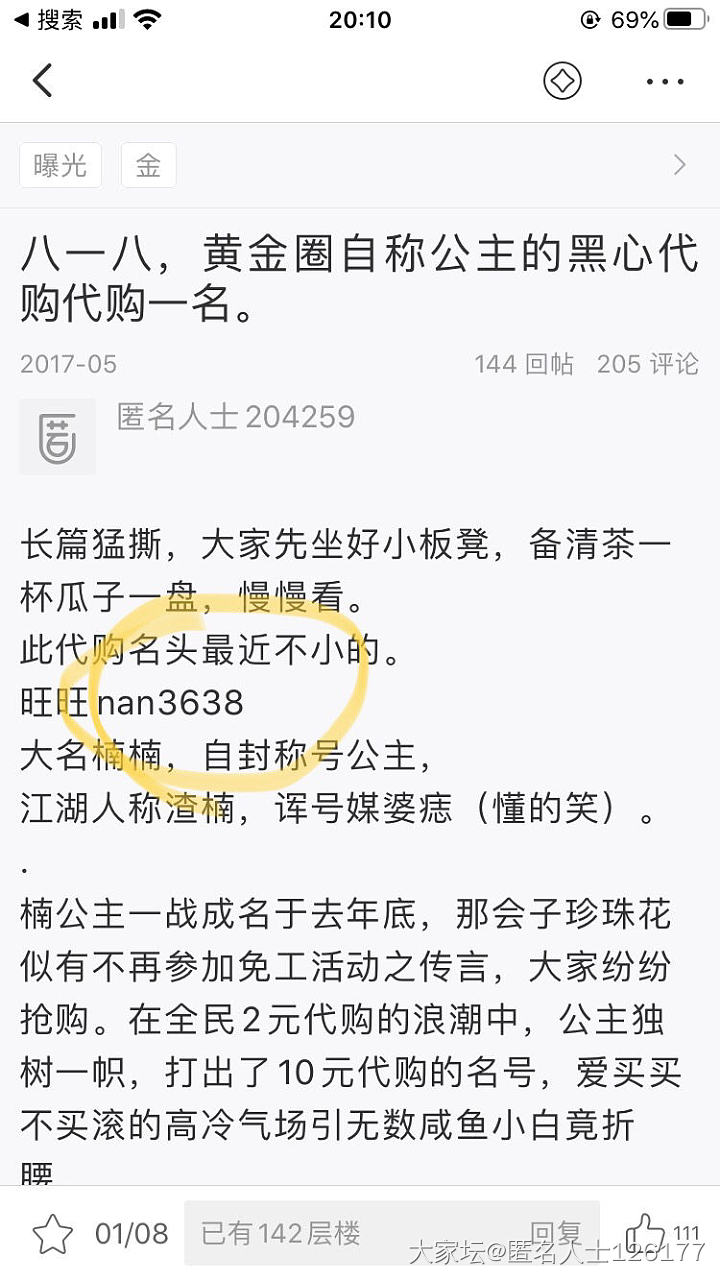Open the avatar of 匿名人士204259
The image size is (720, 1281).
57,437
